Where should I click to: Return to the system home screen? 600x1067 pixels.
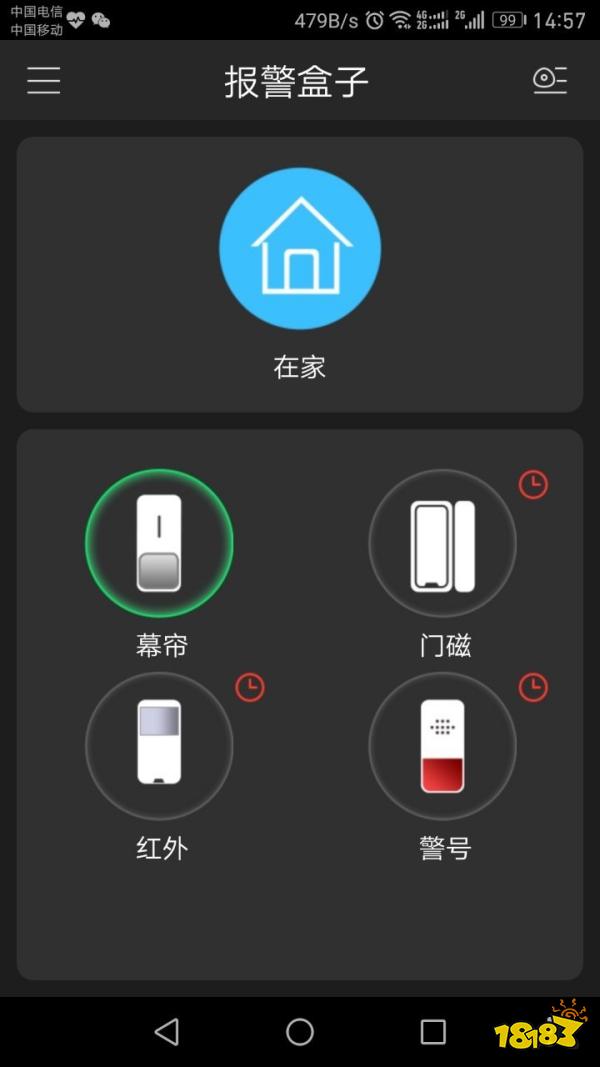(x=300, y=1031)
